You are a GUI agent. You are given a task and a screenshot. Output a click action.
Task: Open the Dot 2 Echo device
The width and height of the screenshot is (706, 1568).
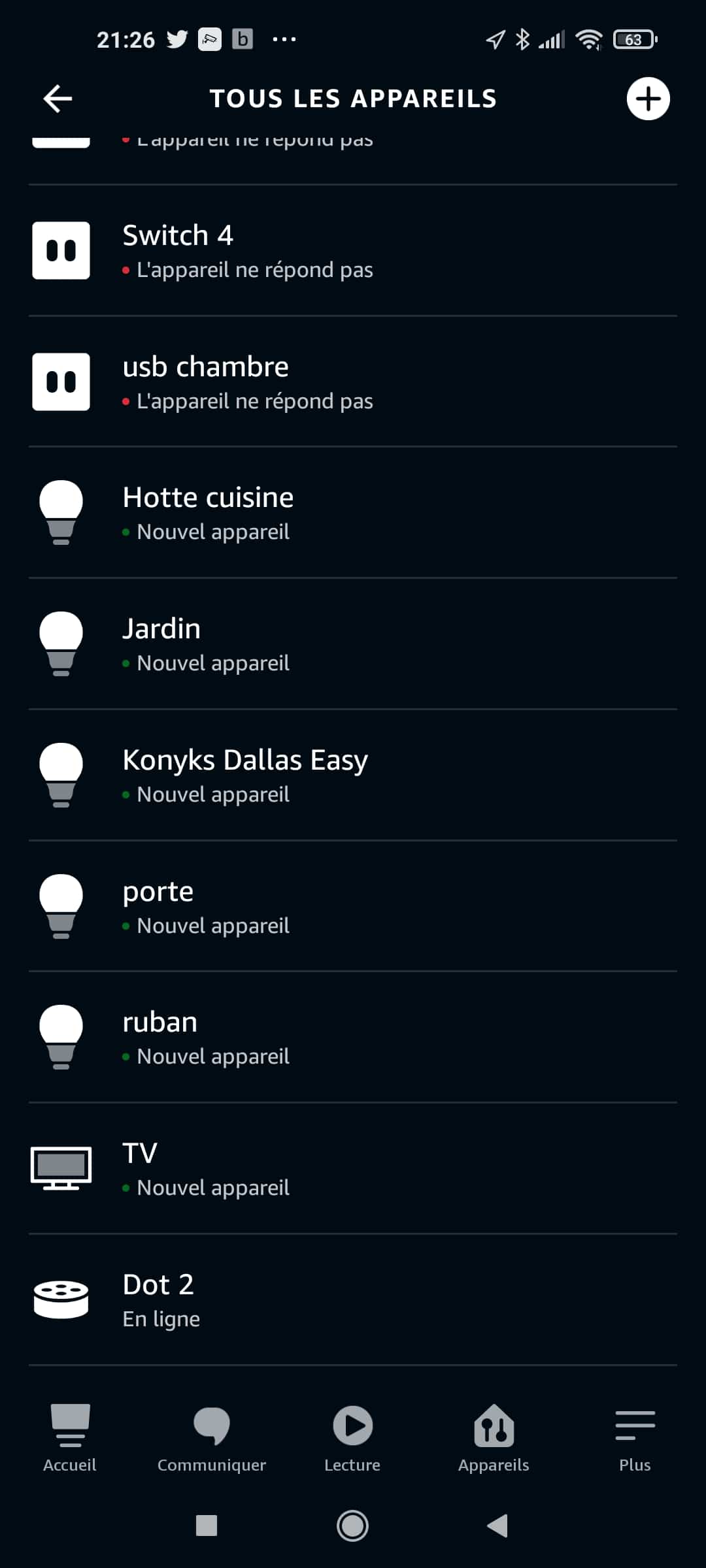click(353, 1300)
